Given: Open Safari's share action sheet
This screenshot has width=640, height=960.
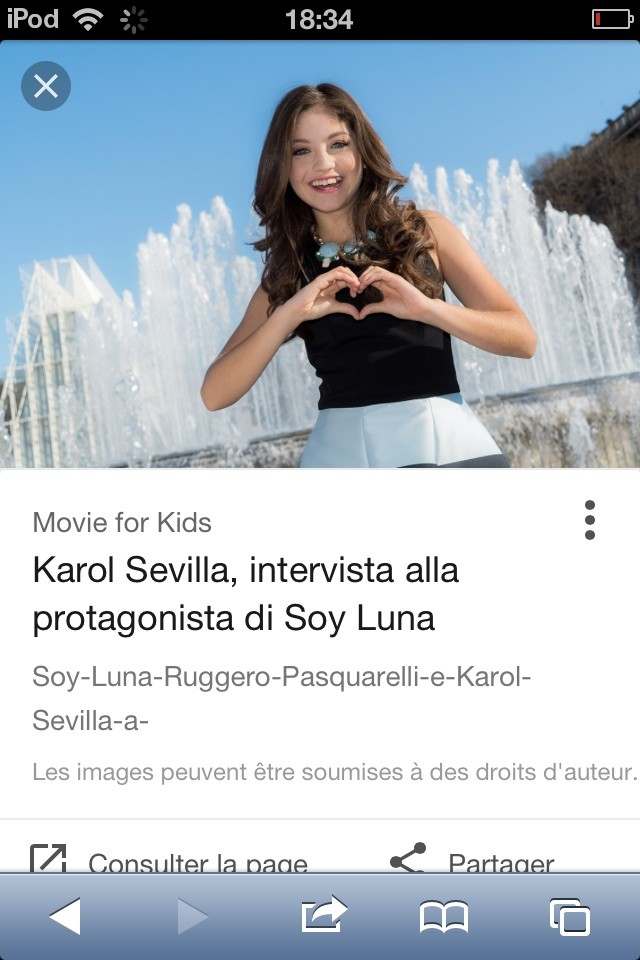Looking at the screenshot, I should pos(323,916).
